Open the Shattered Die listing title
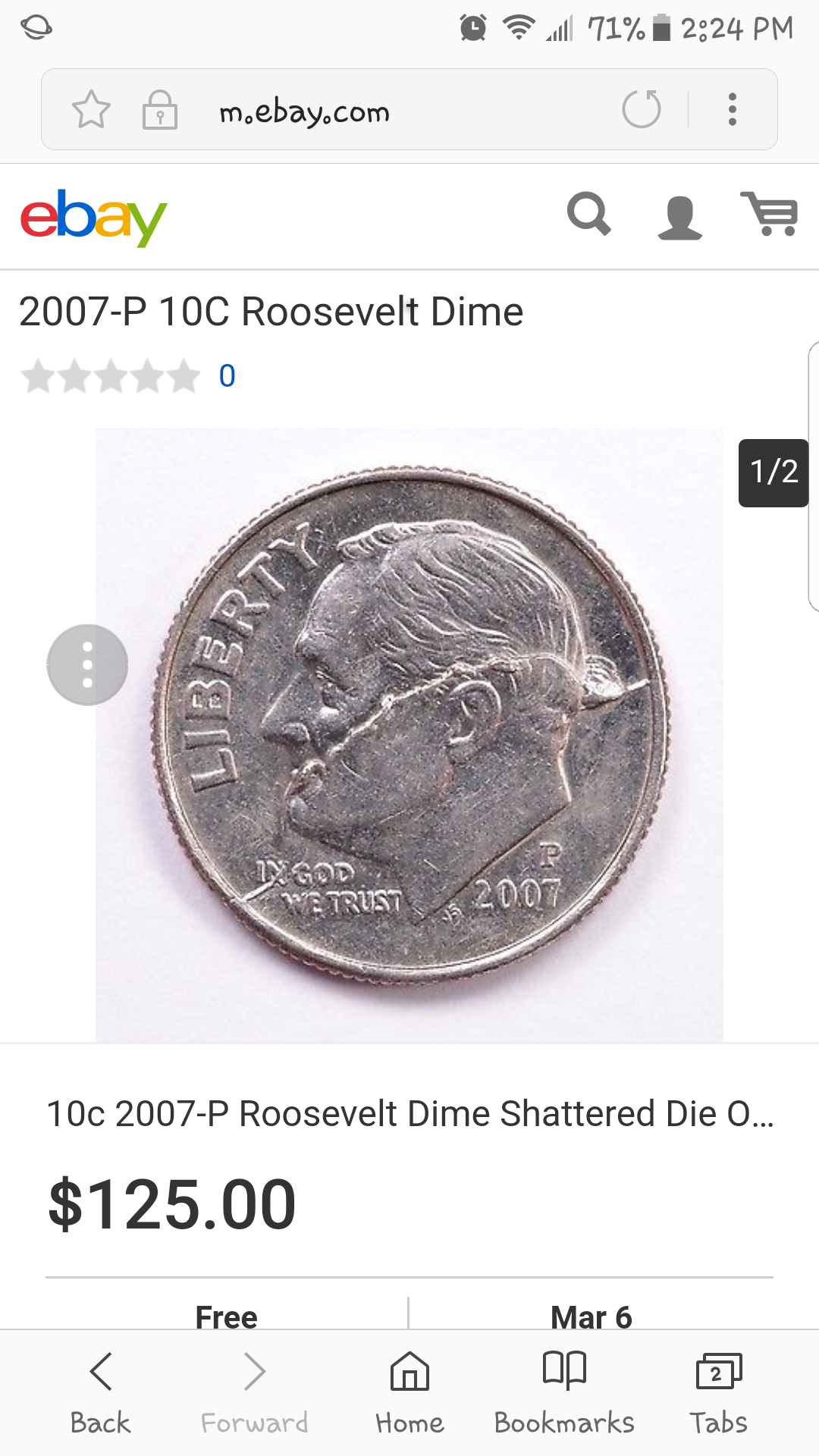This screenshot has height=1456, width=819. click(x=409, y=1113)
